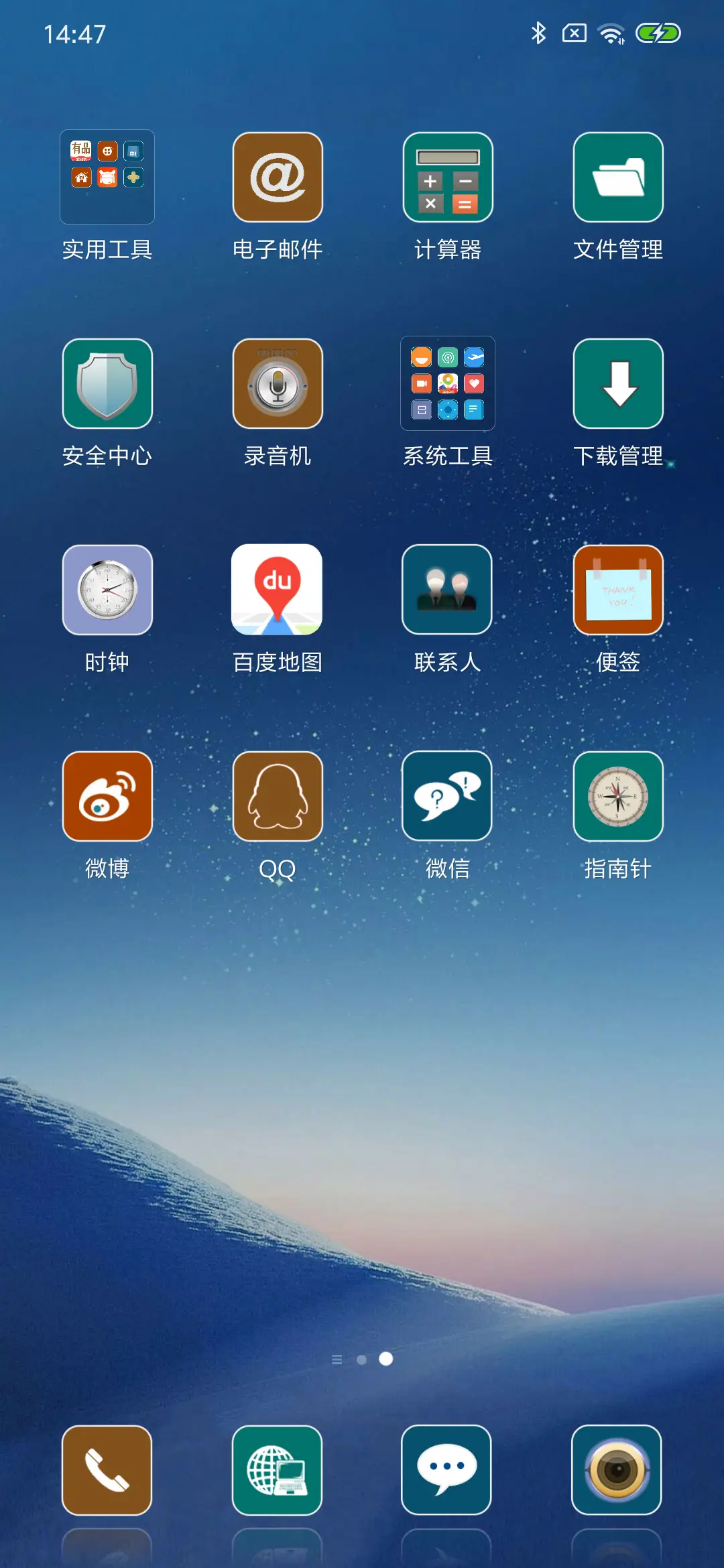Viewport: 724px width, 1568px height.
Task: Open 安全中心 security center
Action: pyautogui.click(x=107, y=383)
